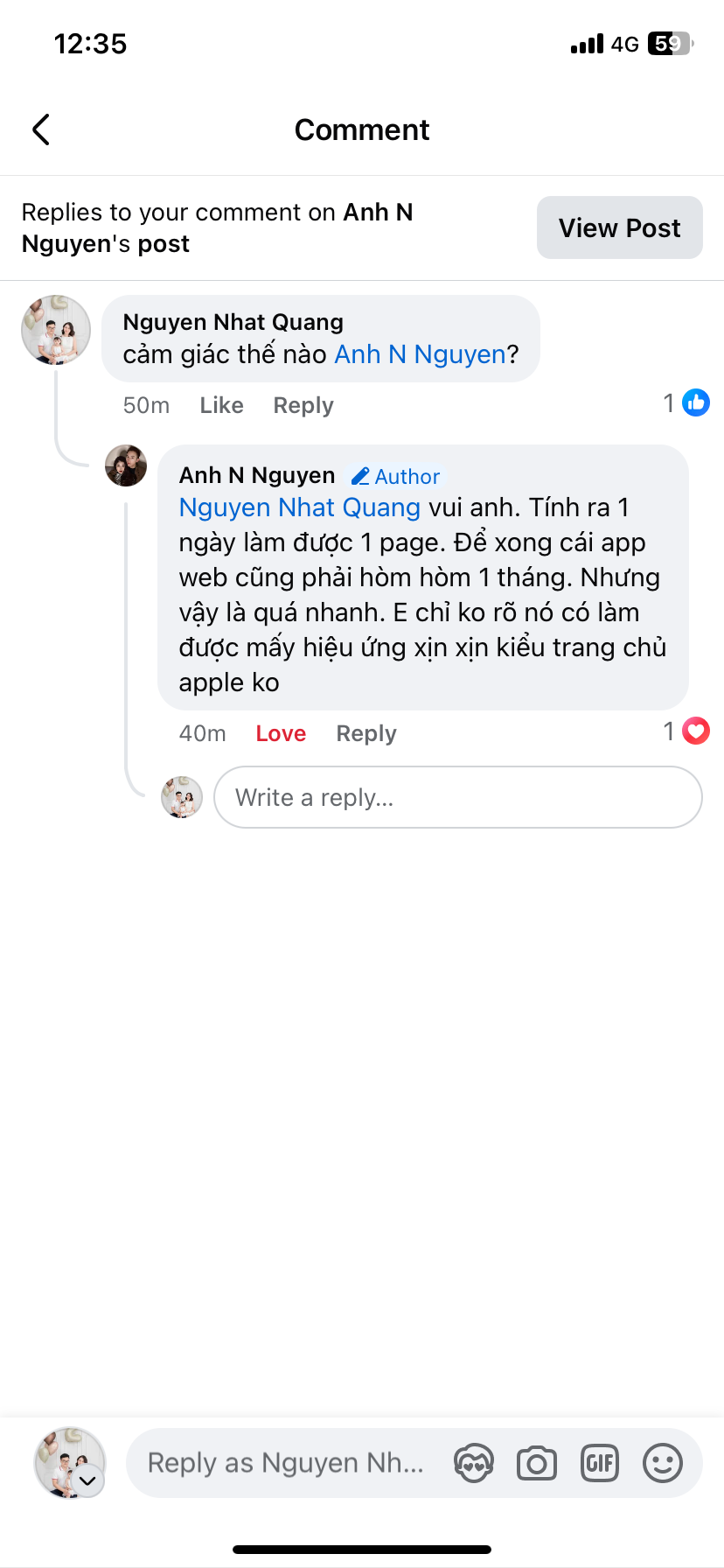The height and width of the screenshot is (1568, 724).
Task: Focus the "Write a reply…" field
Action: 457,797
